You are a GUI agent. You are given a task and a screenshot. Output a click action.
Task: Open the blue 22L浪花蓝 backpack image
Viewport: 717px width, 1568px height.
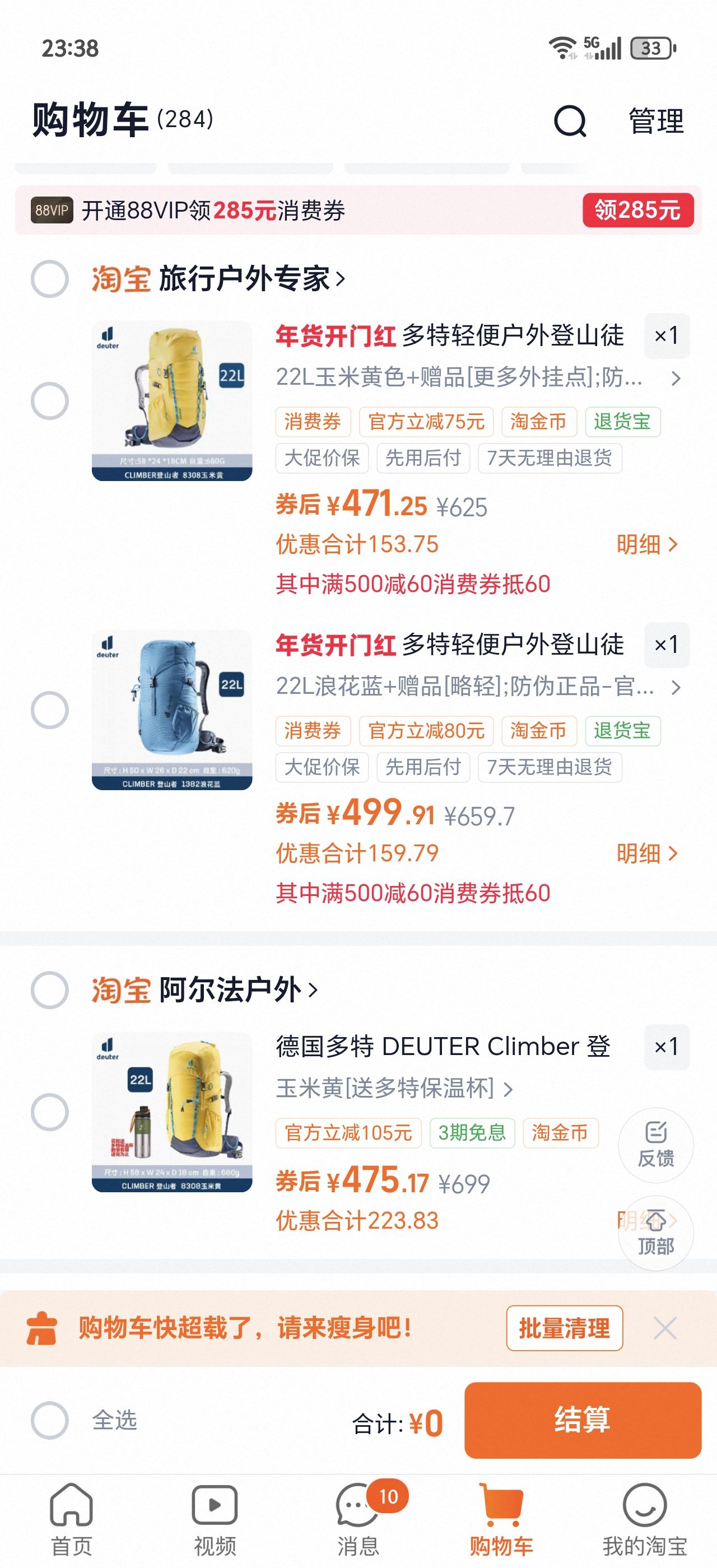click(171, 710)
